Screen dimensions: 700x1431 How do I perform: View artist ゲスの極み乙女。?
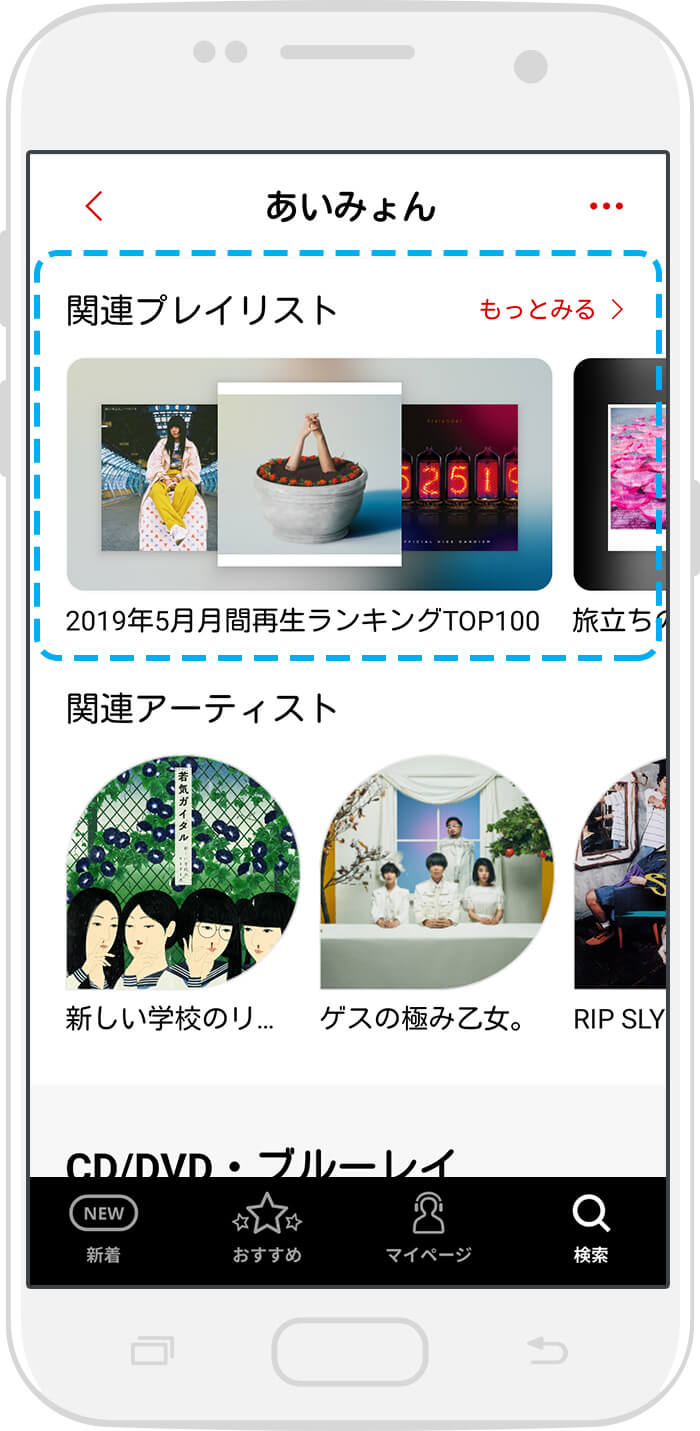point(436,873)
